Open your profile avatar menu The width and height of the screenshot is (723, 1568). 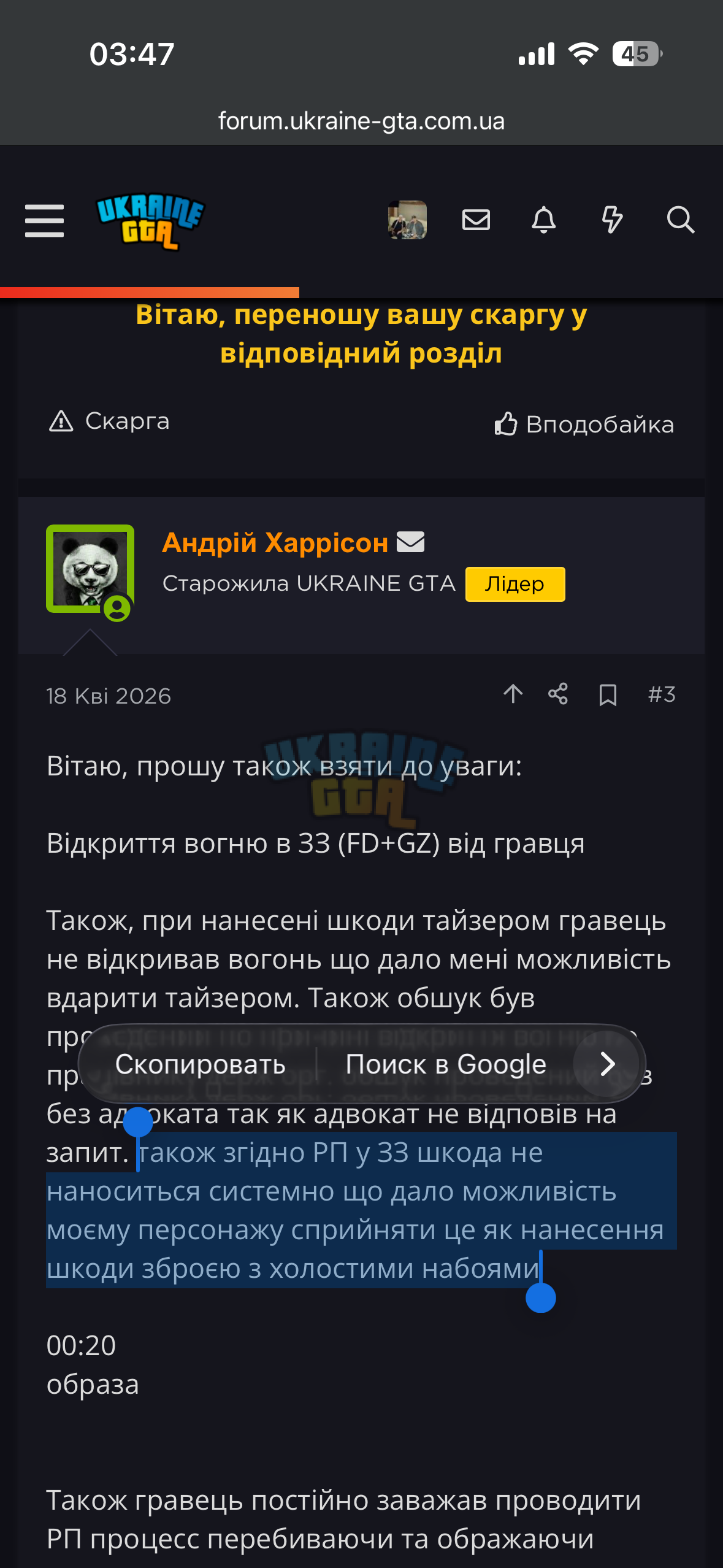coord(407,220)
